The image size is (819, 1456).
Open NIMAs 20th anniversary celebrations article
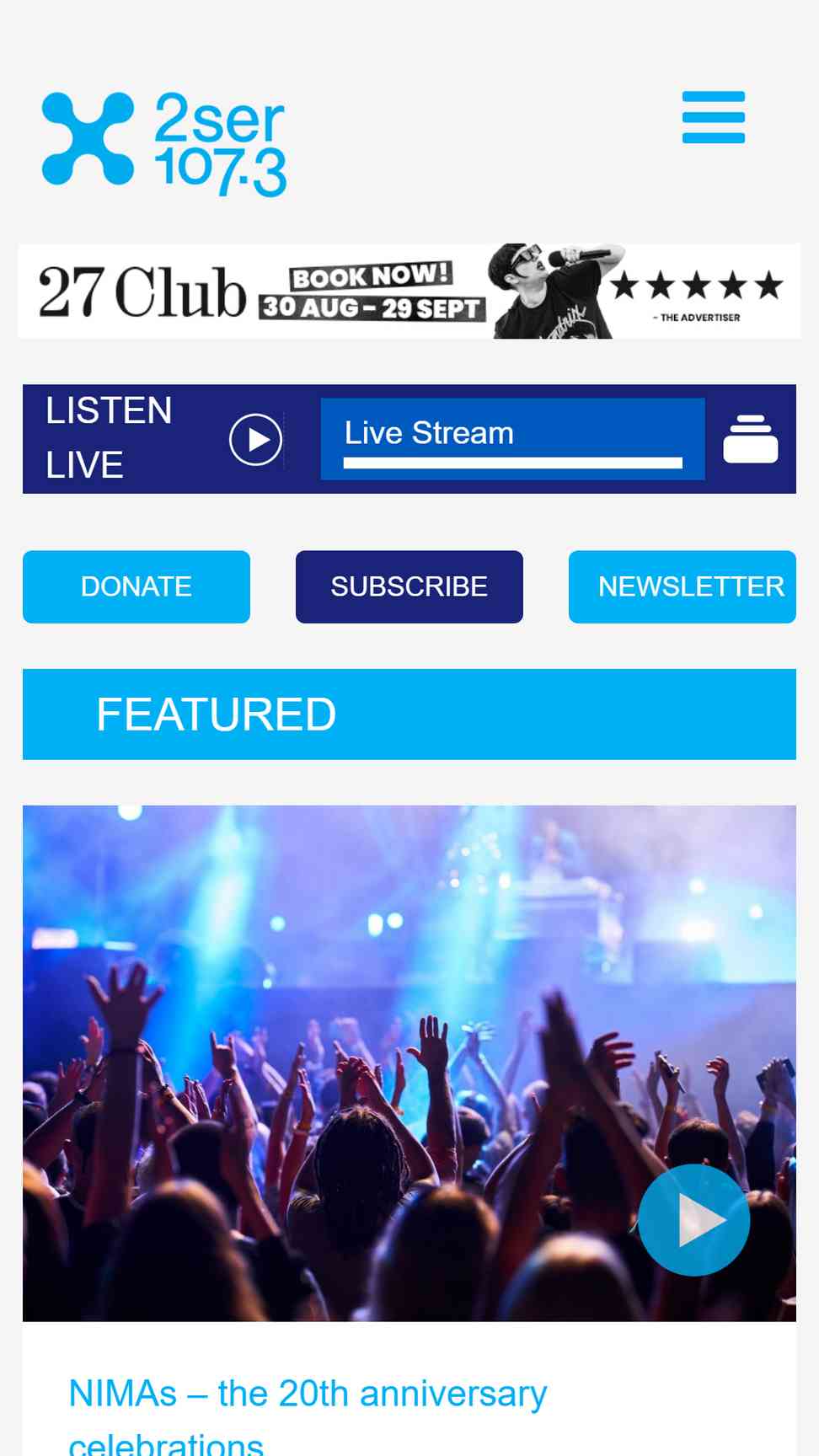pyautogui.click(x=308, y=1394)
